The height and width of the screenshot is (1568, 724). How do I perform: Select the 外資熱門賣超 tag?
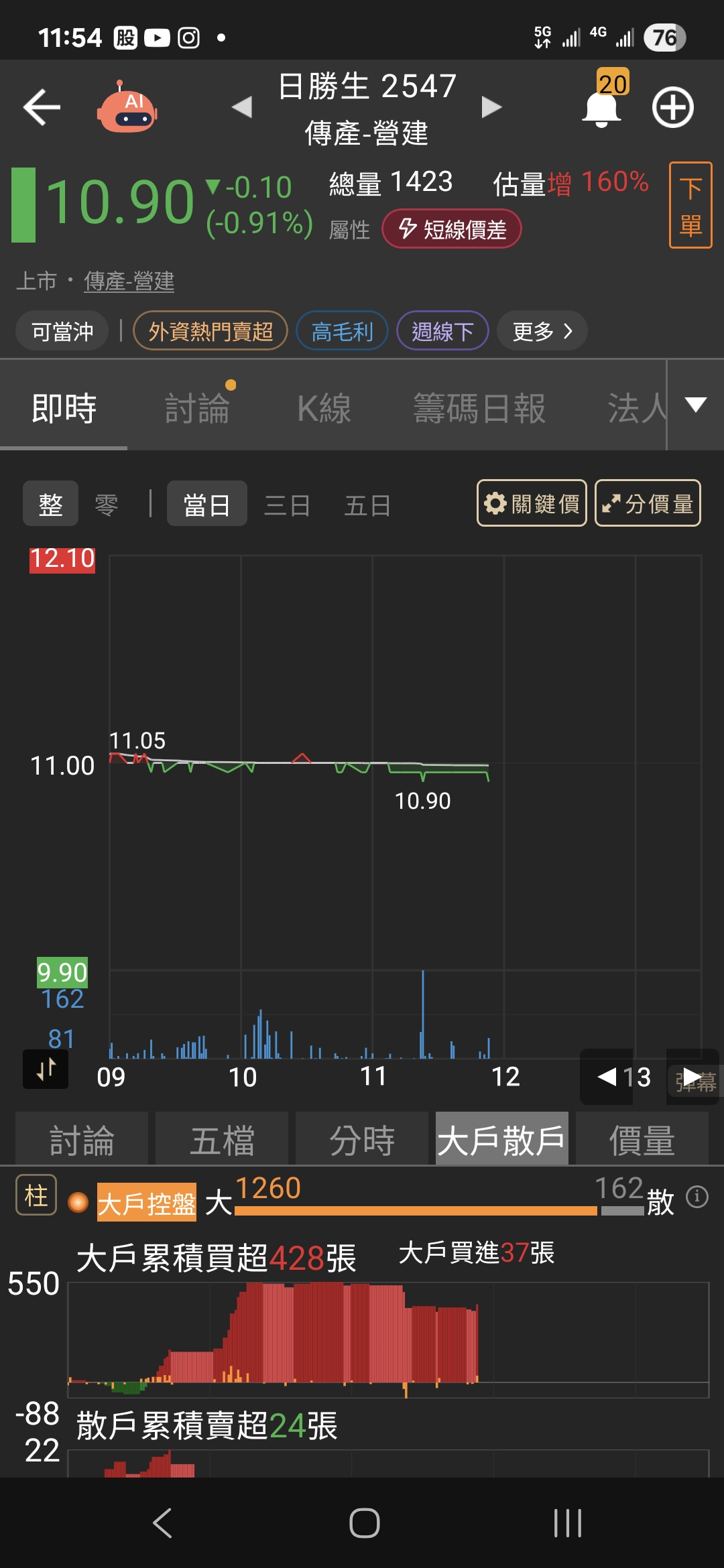210,331
